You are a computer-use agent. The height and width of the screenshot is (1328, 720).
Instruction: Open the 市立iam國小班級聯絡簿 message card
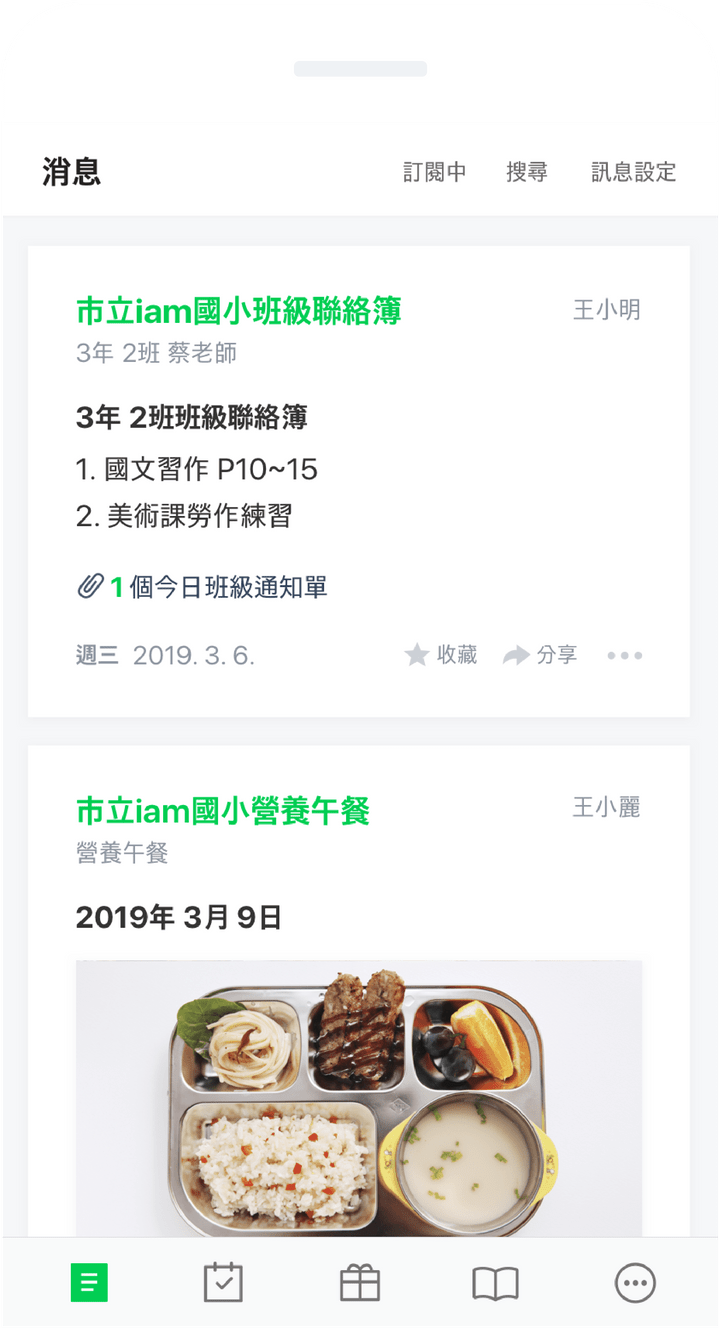pyautogui.click(x=239, y=311)
